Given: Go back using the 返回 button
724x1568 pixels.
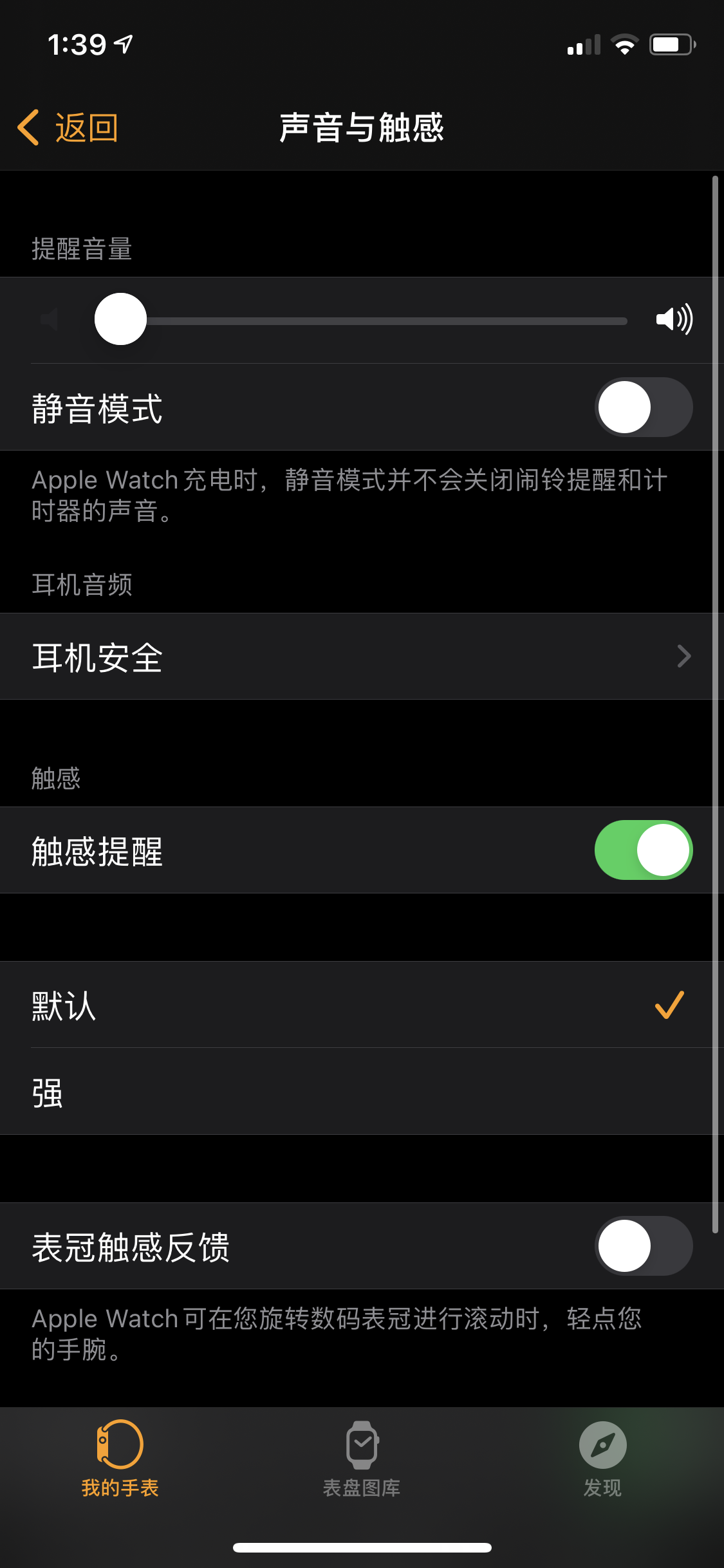Looking at the screenshot, I should tap(68, 127).
